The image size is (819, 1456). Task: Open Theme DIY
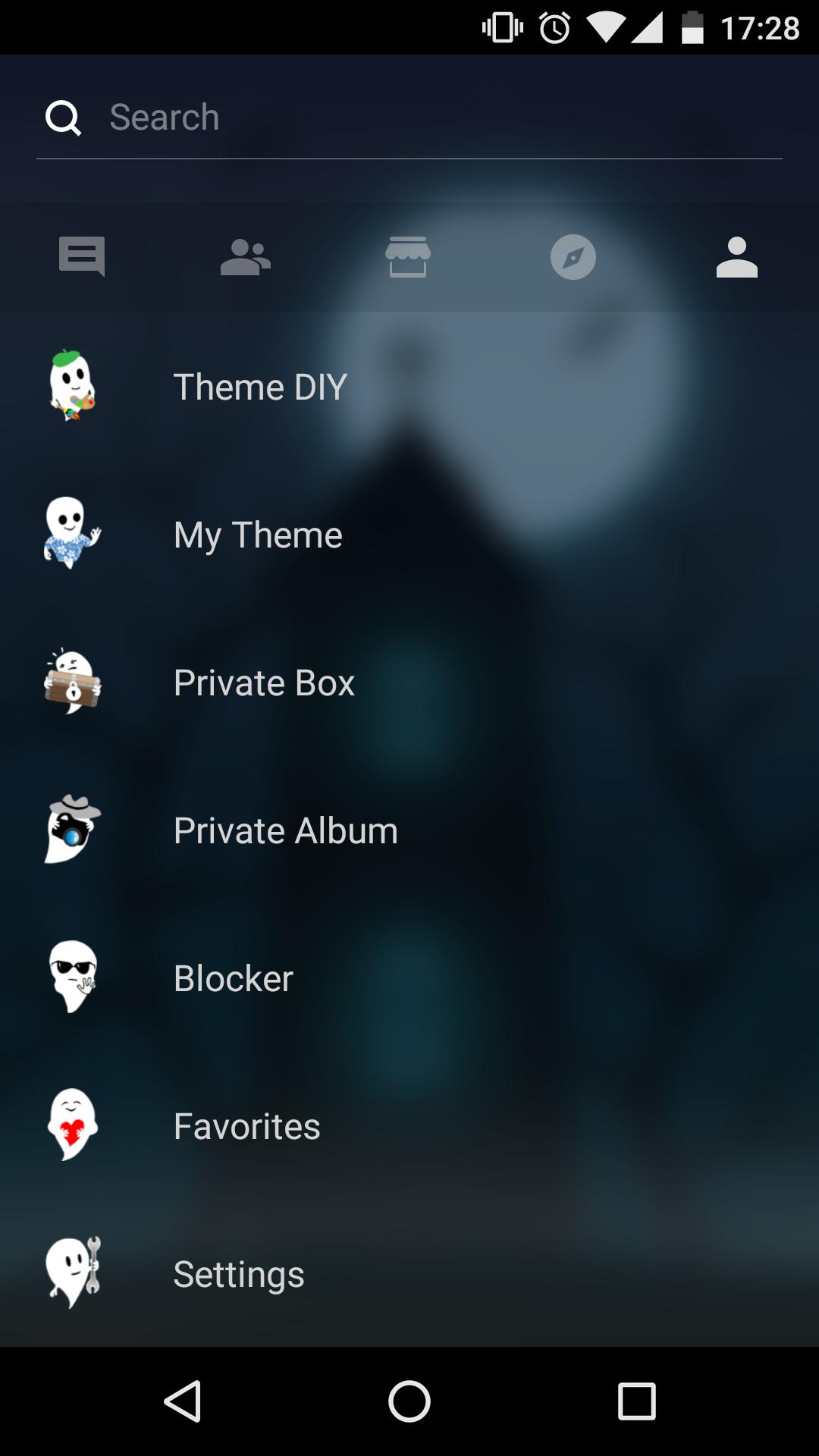[260, 387]
